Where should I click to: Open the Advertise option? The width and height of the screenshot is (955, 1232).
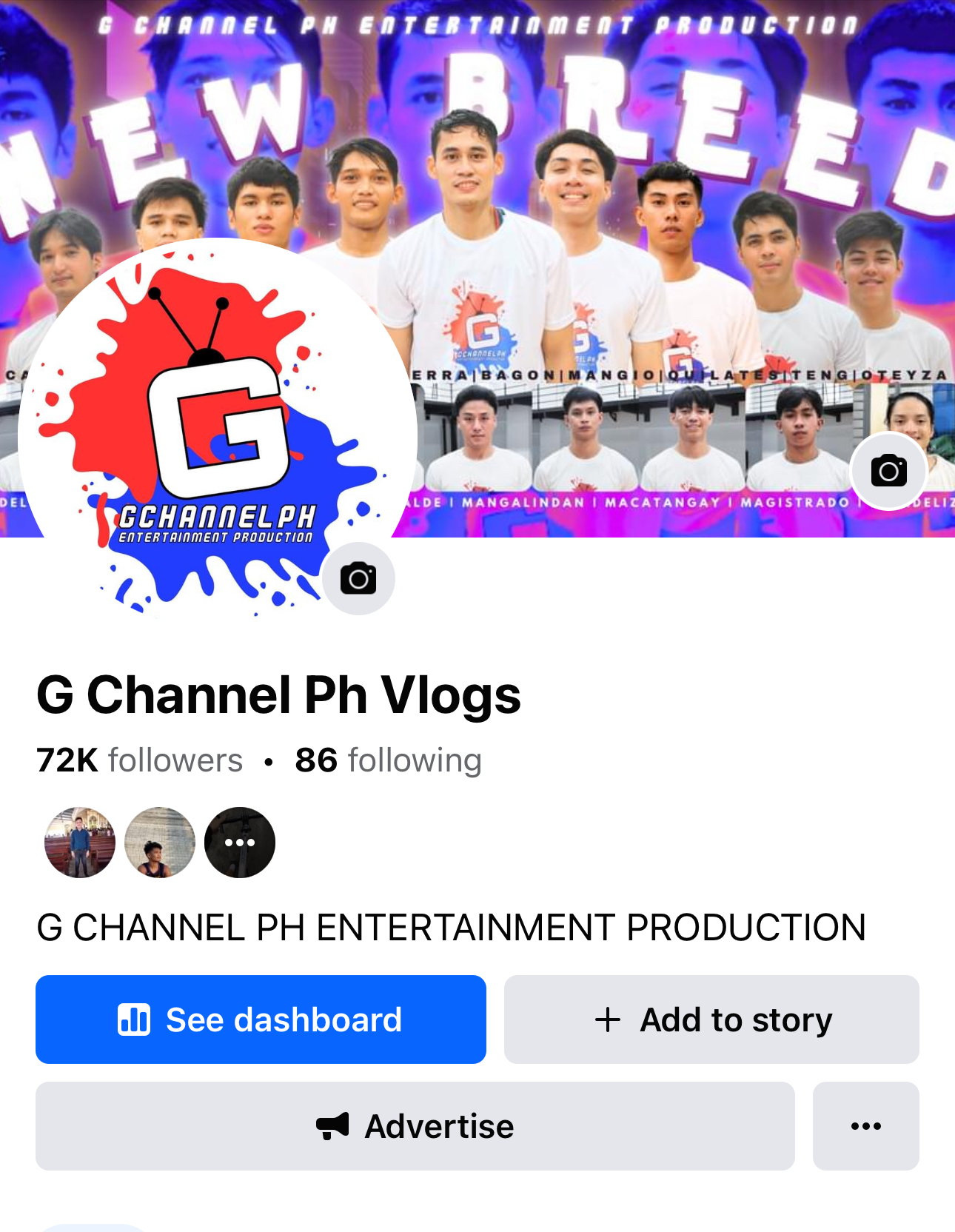click(415, 1126)
